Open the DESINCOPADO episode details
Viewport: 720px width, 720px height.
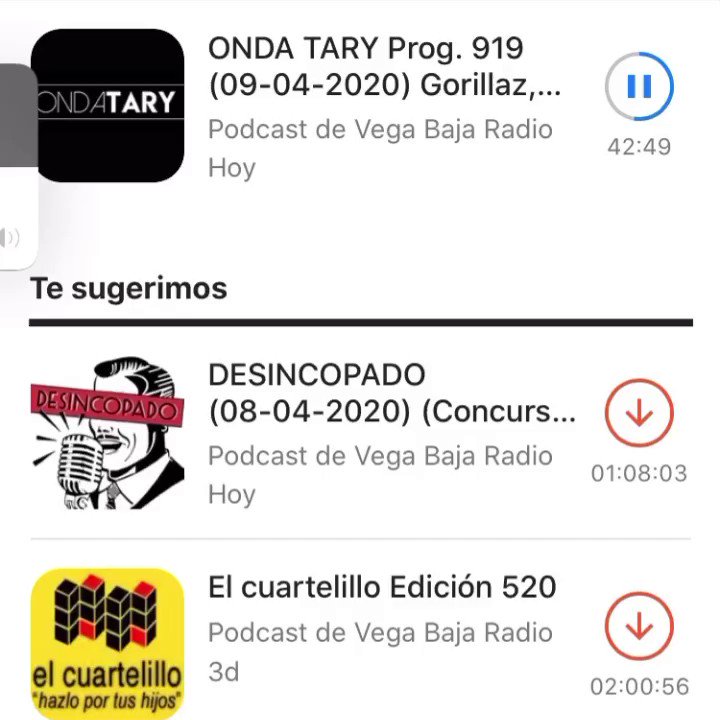pos(392,393)
